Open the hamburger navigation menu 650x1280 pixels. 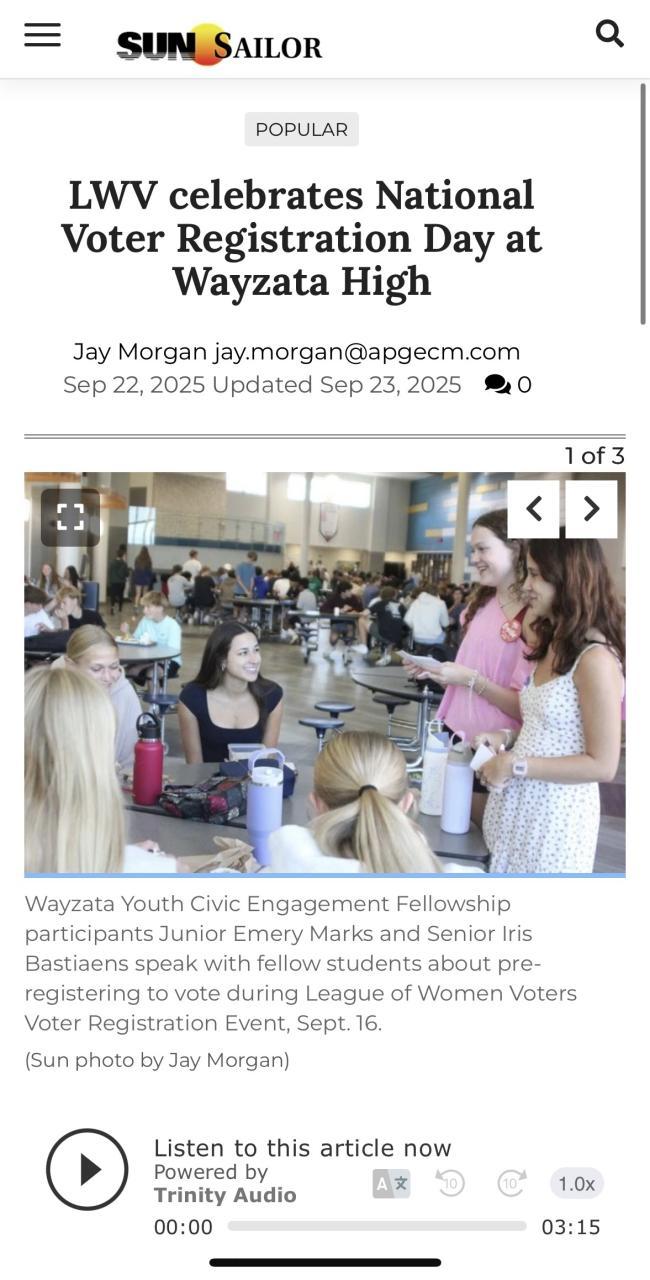43,35
